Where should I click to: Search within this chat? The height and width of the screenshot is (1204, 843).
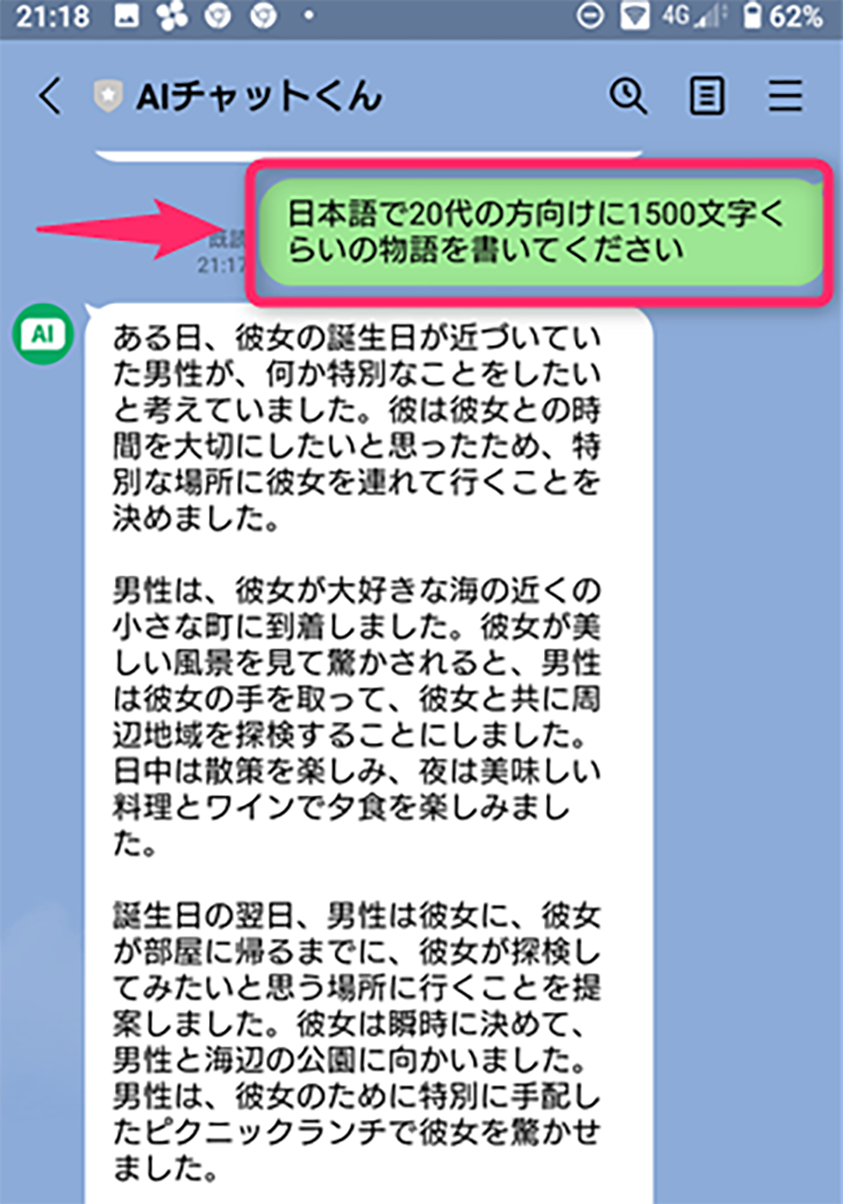(629, 96)
